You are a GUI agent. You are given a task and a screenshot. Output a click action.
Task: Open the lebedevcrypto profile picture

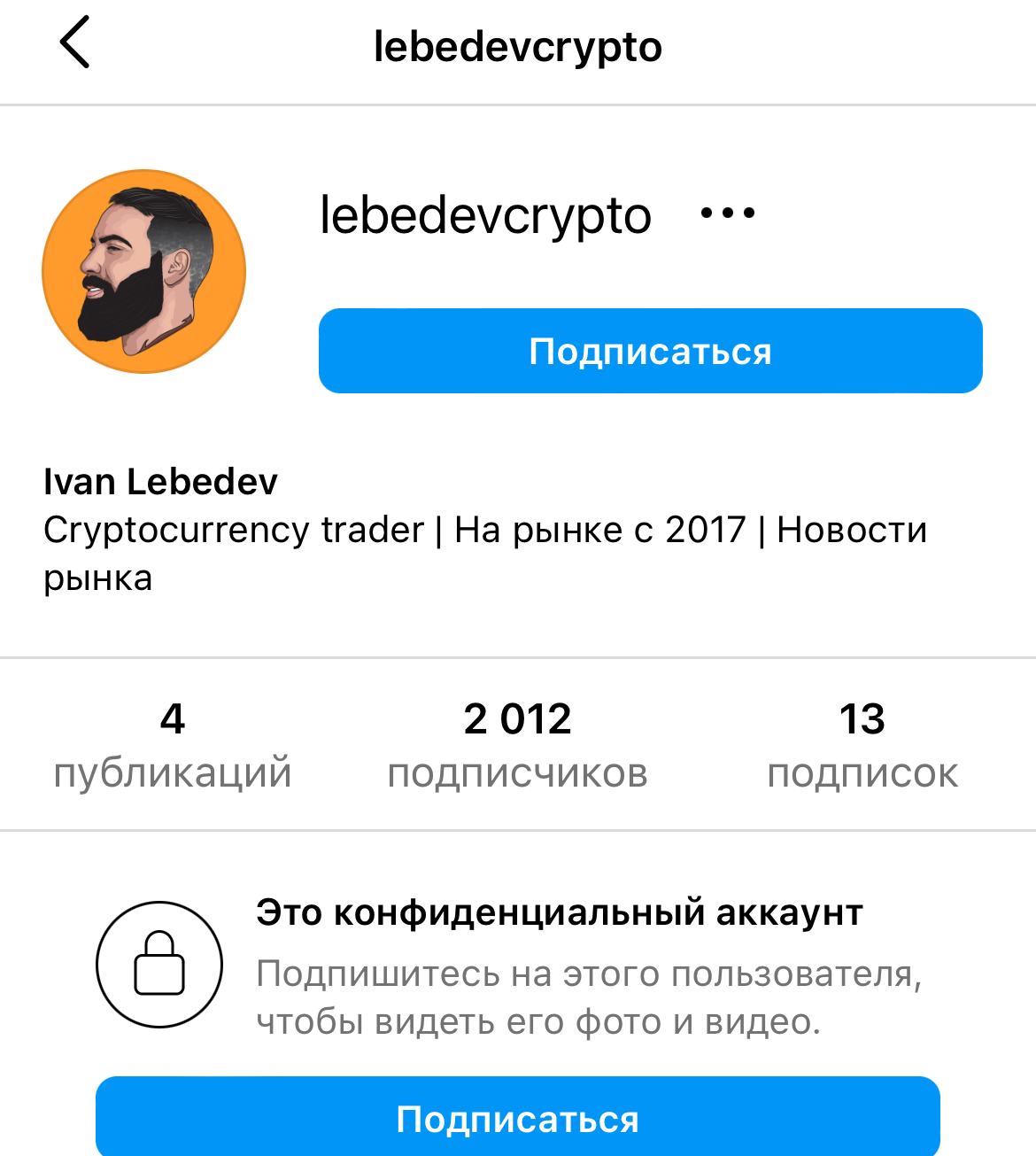coord(143,271)
